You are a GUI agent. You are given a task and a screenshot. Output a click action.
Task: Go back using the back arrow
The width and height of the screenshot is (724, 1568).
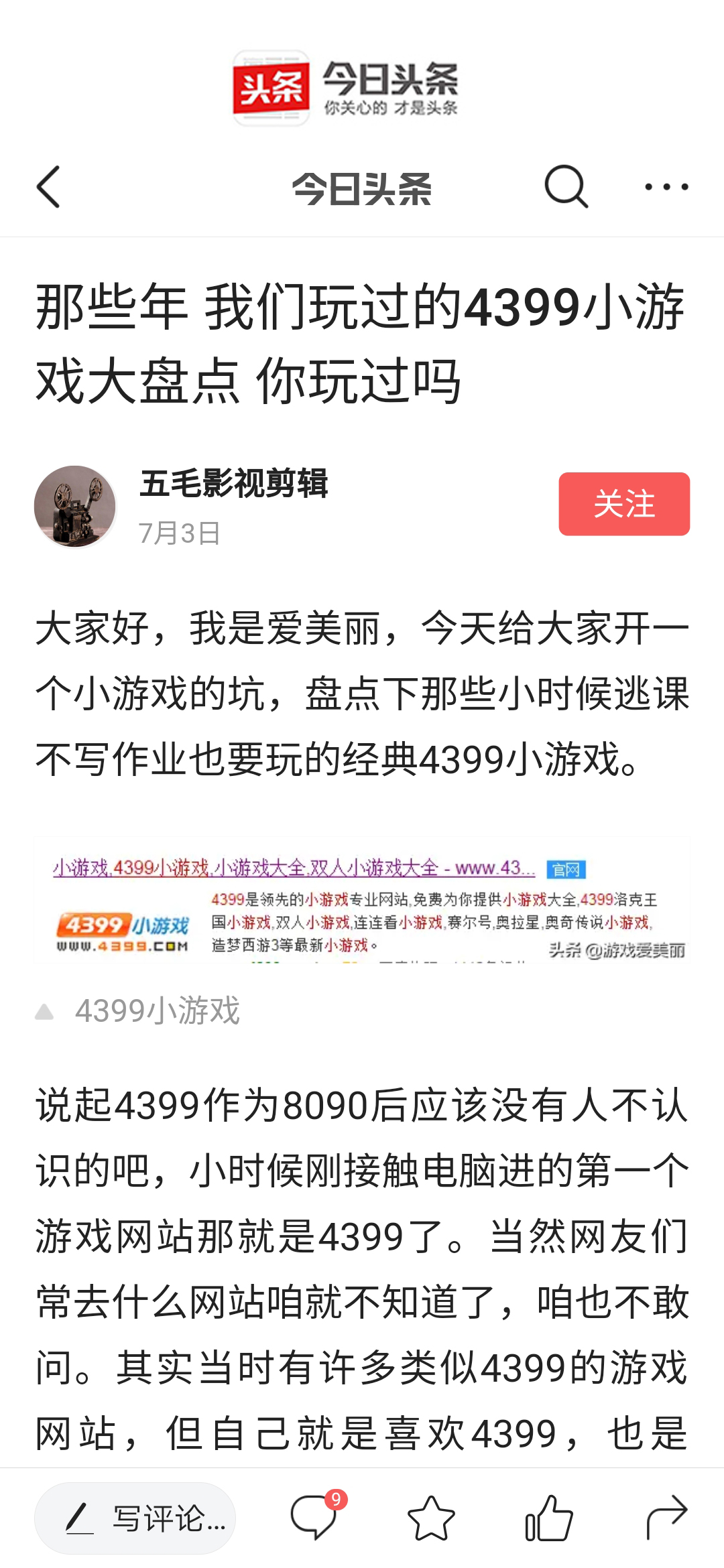coord(48,187)
